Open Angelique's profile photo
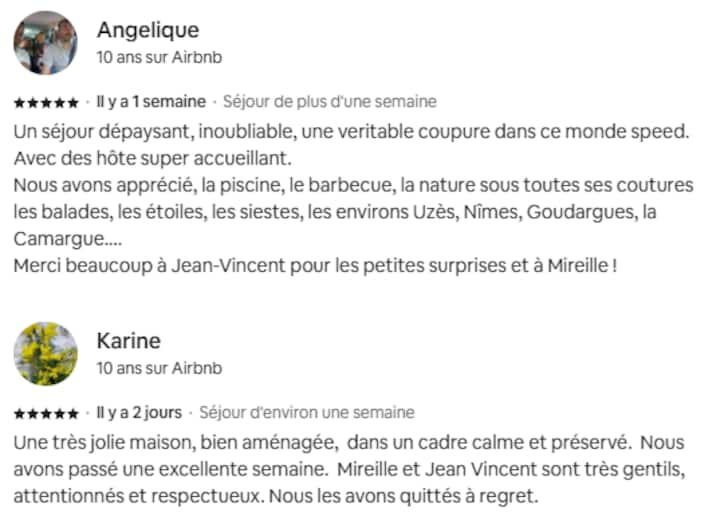Viewport: 720px width, 516px height. pyautogui.click(x=44, y=43)
